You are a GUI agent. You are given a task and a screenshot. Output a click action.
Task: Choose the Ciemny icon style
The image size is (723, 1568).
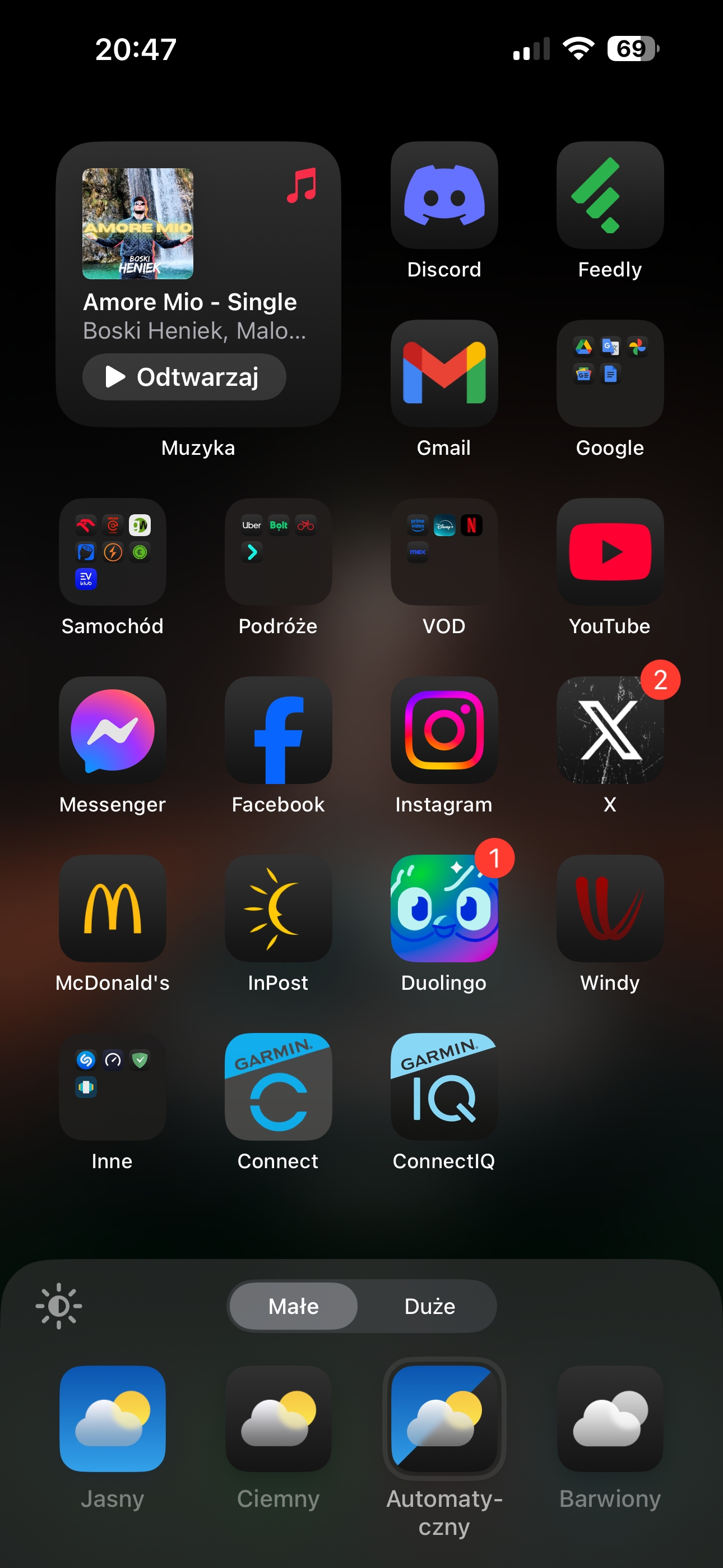(x=278, y=1419)
